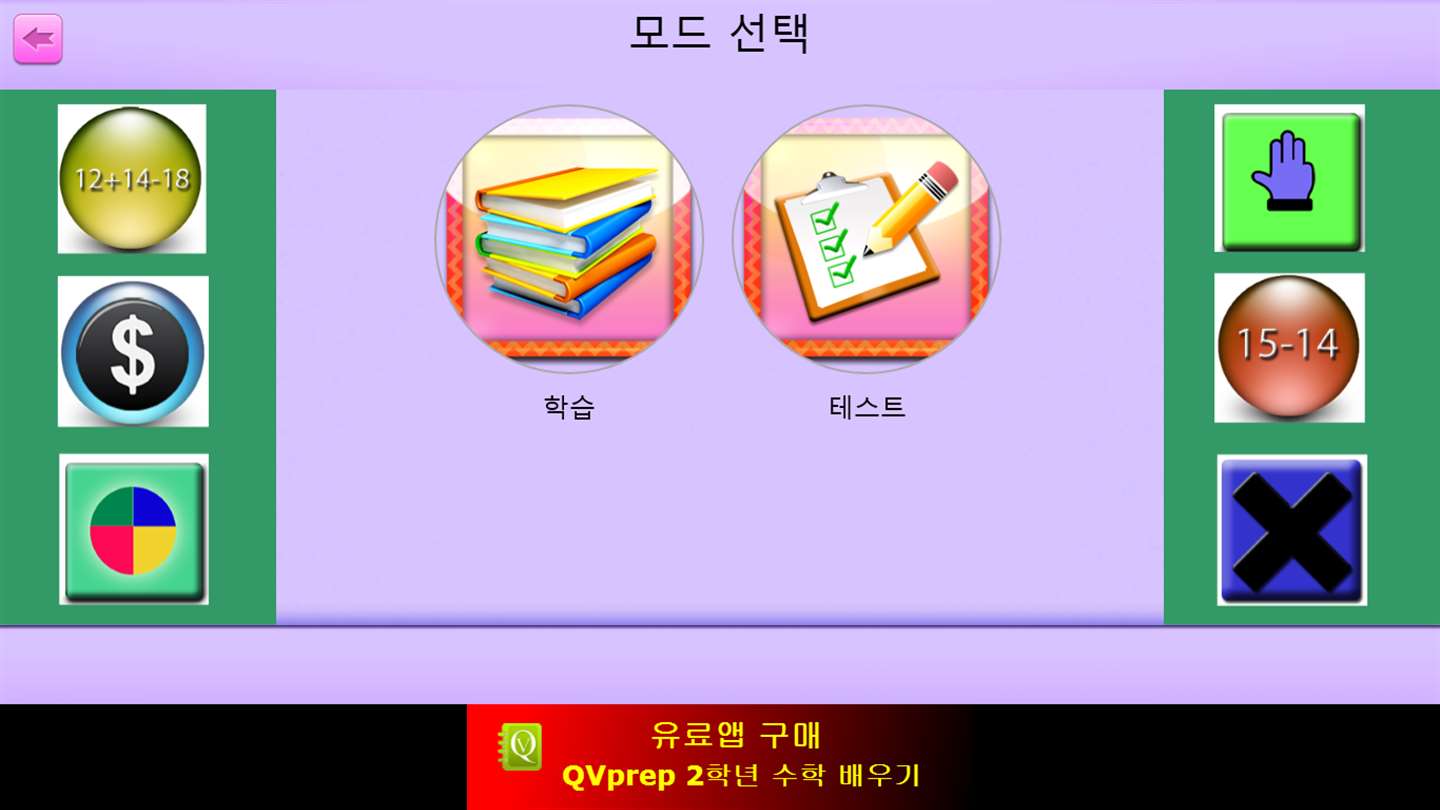Screen dimensions: 1440x810
Task: Go back with the pink arrow
Action: click(38, 39)
